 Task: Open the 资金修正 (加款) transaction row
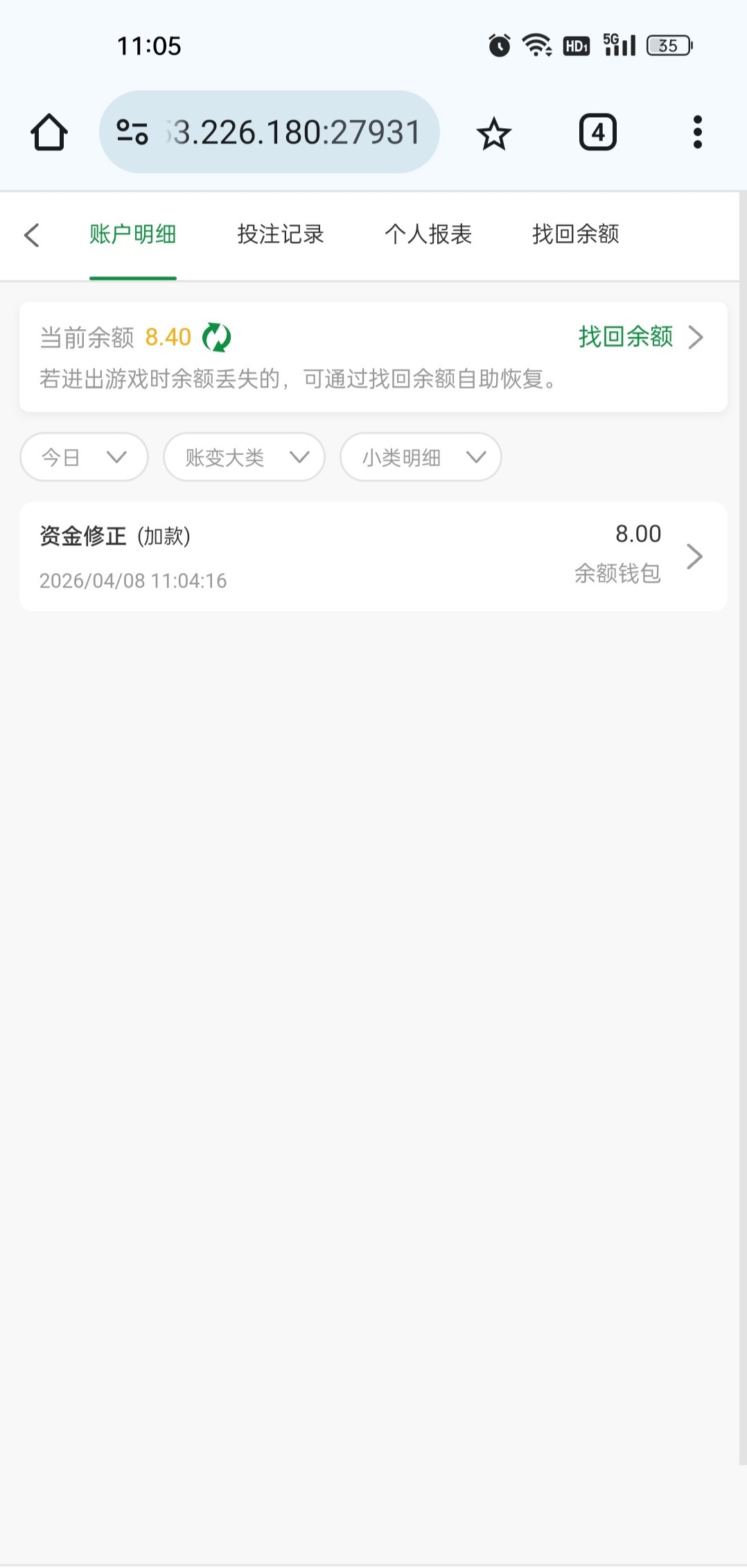(x=373, y=556)
